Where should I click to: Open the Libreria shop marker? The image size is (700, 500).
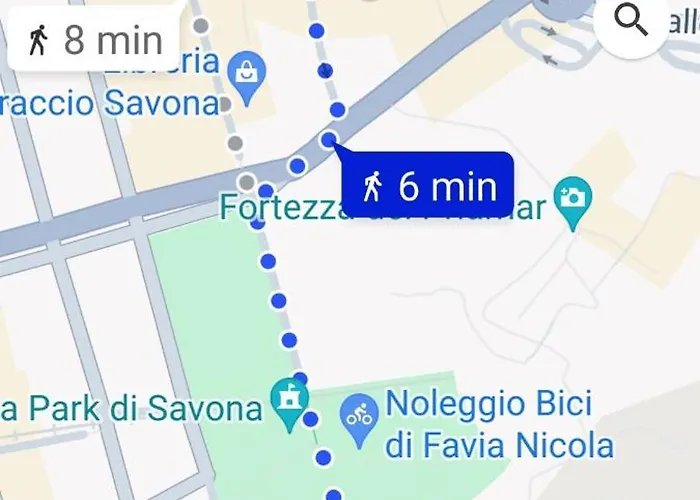pos(244,72)
